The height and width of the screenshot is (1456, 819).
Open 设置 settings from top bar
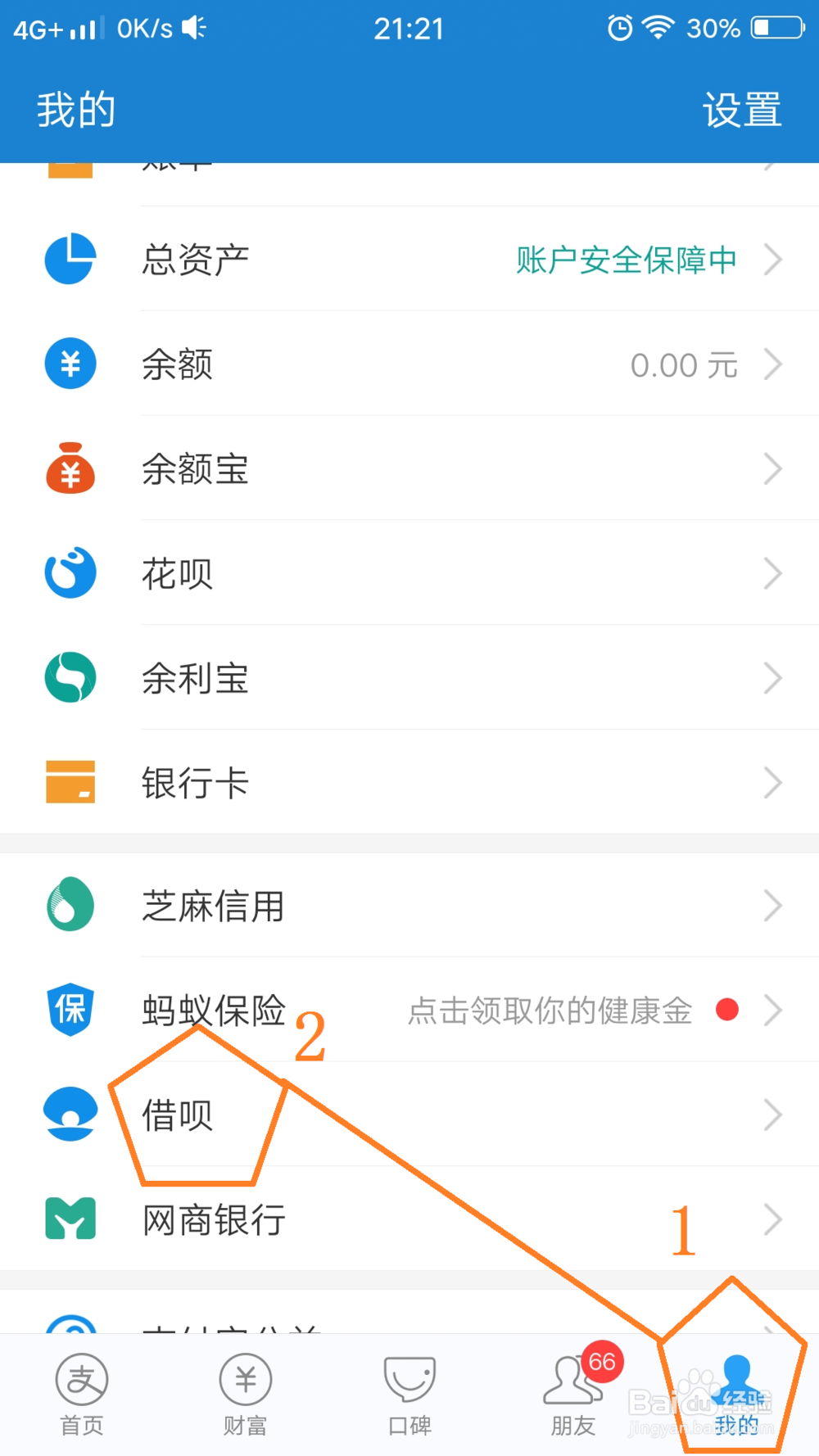[x=741, y=107]
